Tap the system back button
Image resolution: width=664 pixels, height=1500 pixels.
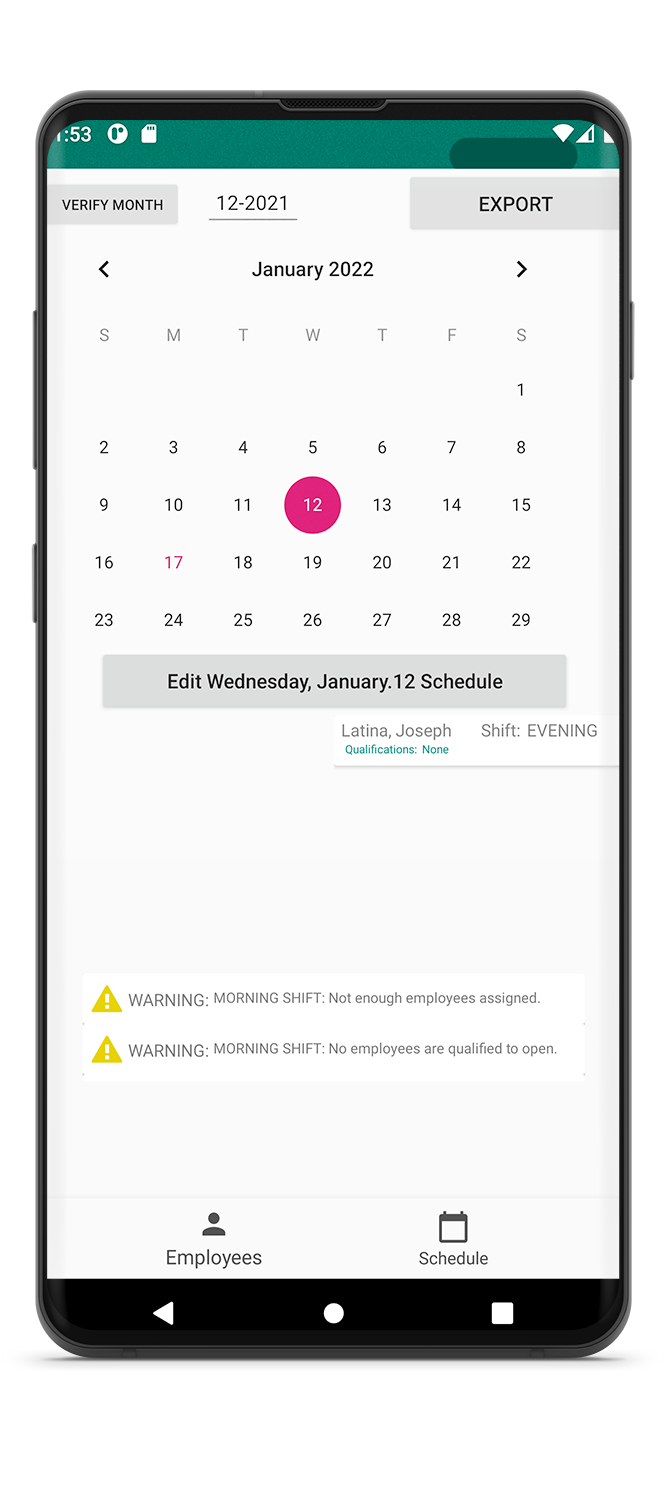(x=164, y=1312)
